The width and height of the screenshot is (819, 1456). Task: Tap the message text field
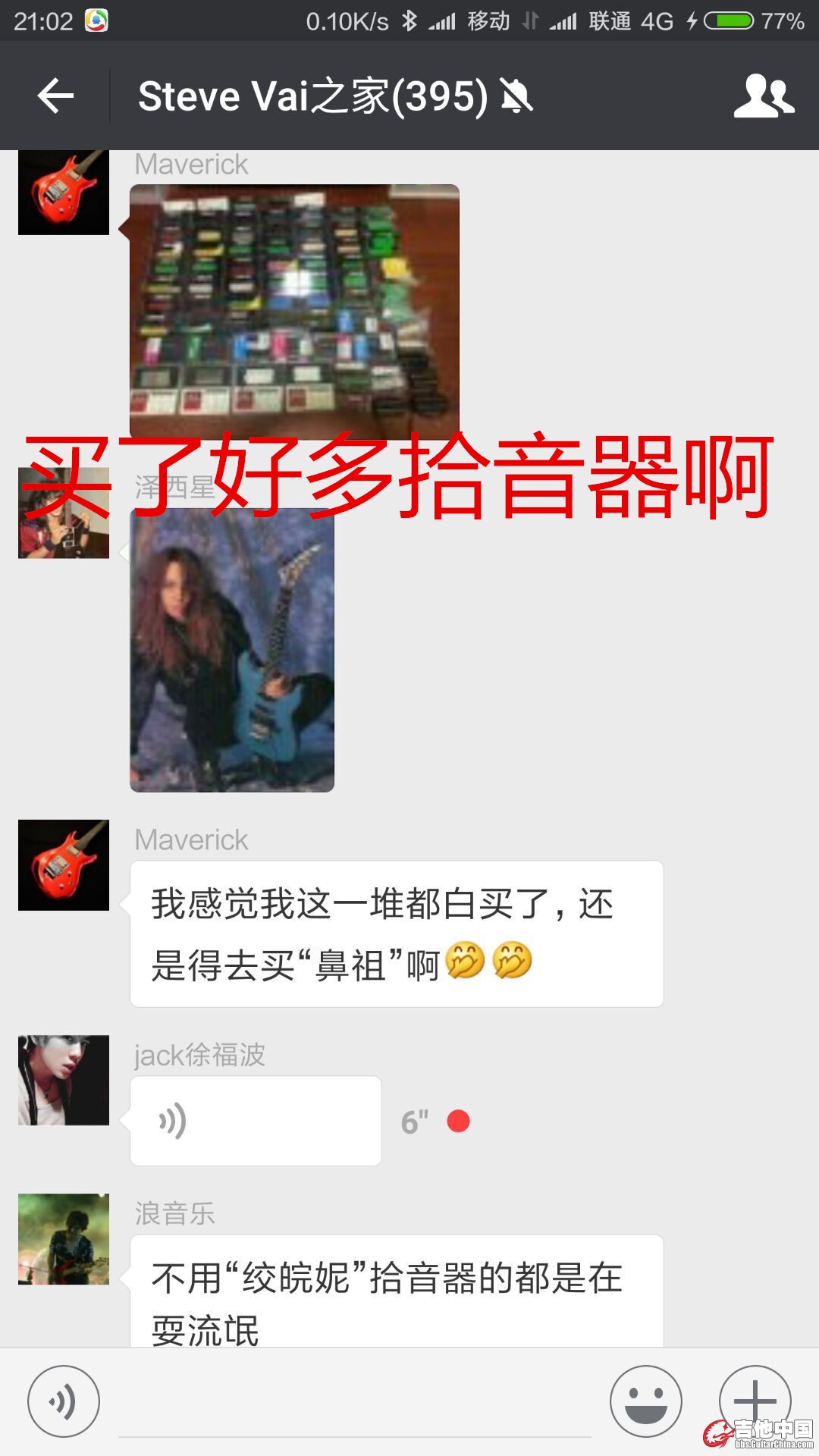[x=354, y=1403]
